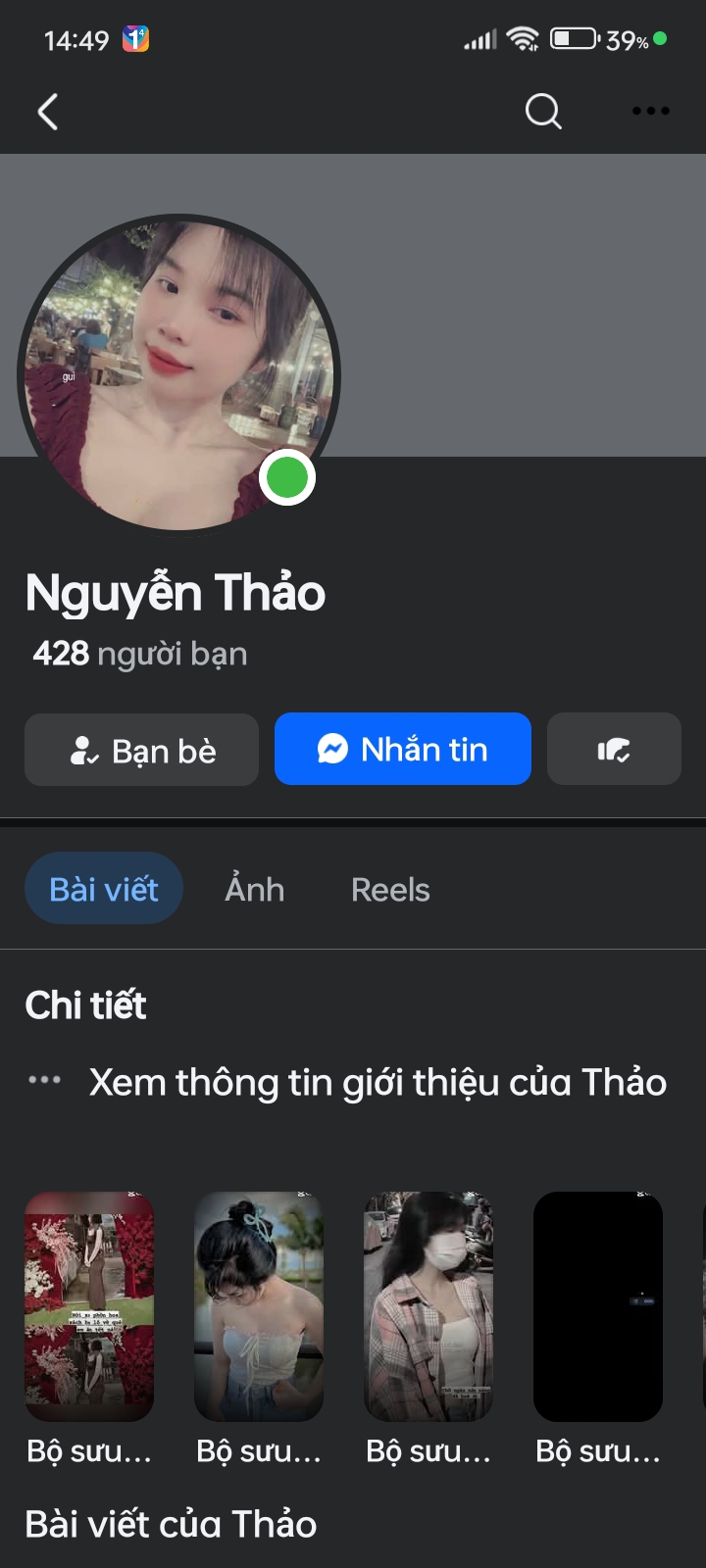Image resolution: width=706 pixels, height=1568 pixels.
Task: Search within this profile
Action: (x=543, y=112)
